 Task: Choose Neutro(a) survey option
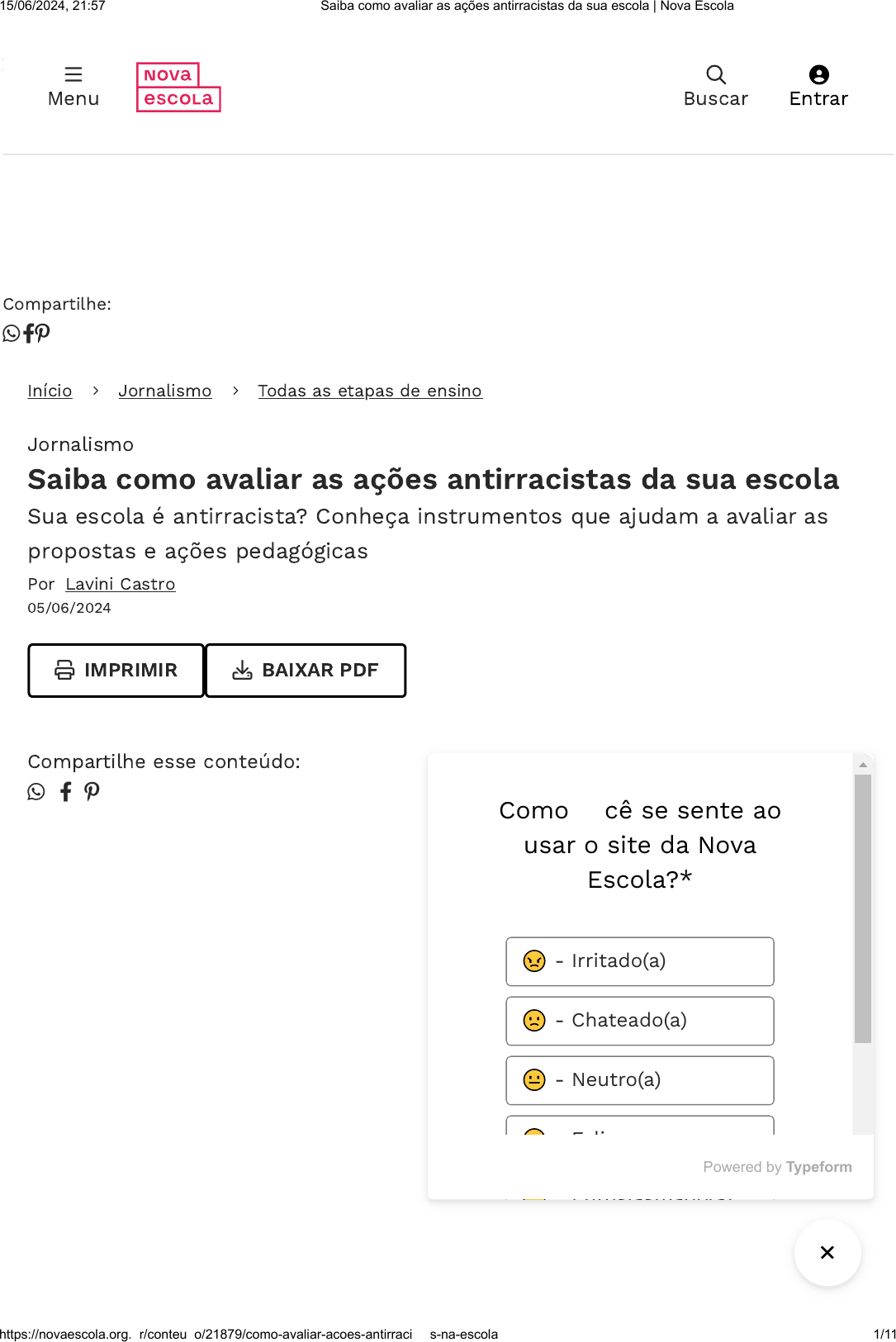click(640, 1080)
